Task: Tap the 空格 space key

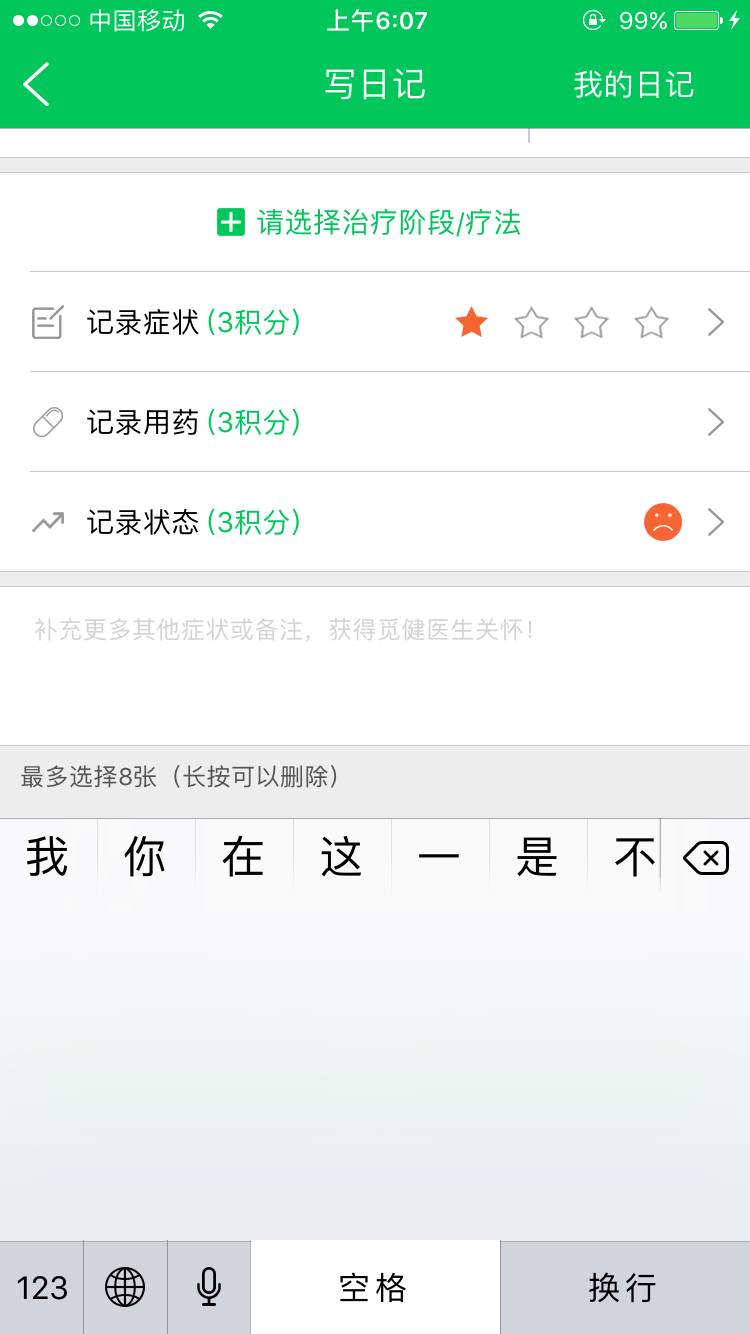Action: (375, 1287)
